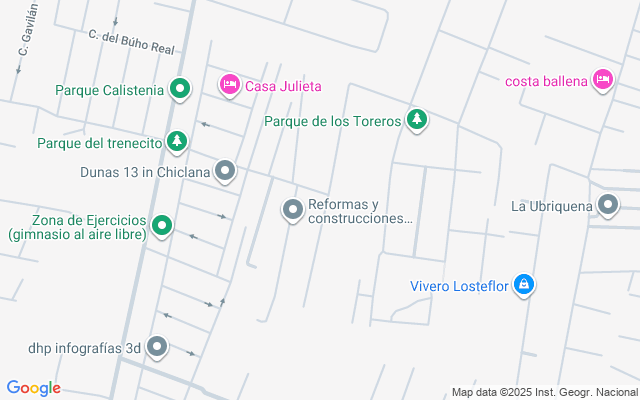Viewport: 640px width, 400px height.
Task: Select the Parque Calistenia marker
Action: 180,90
